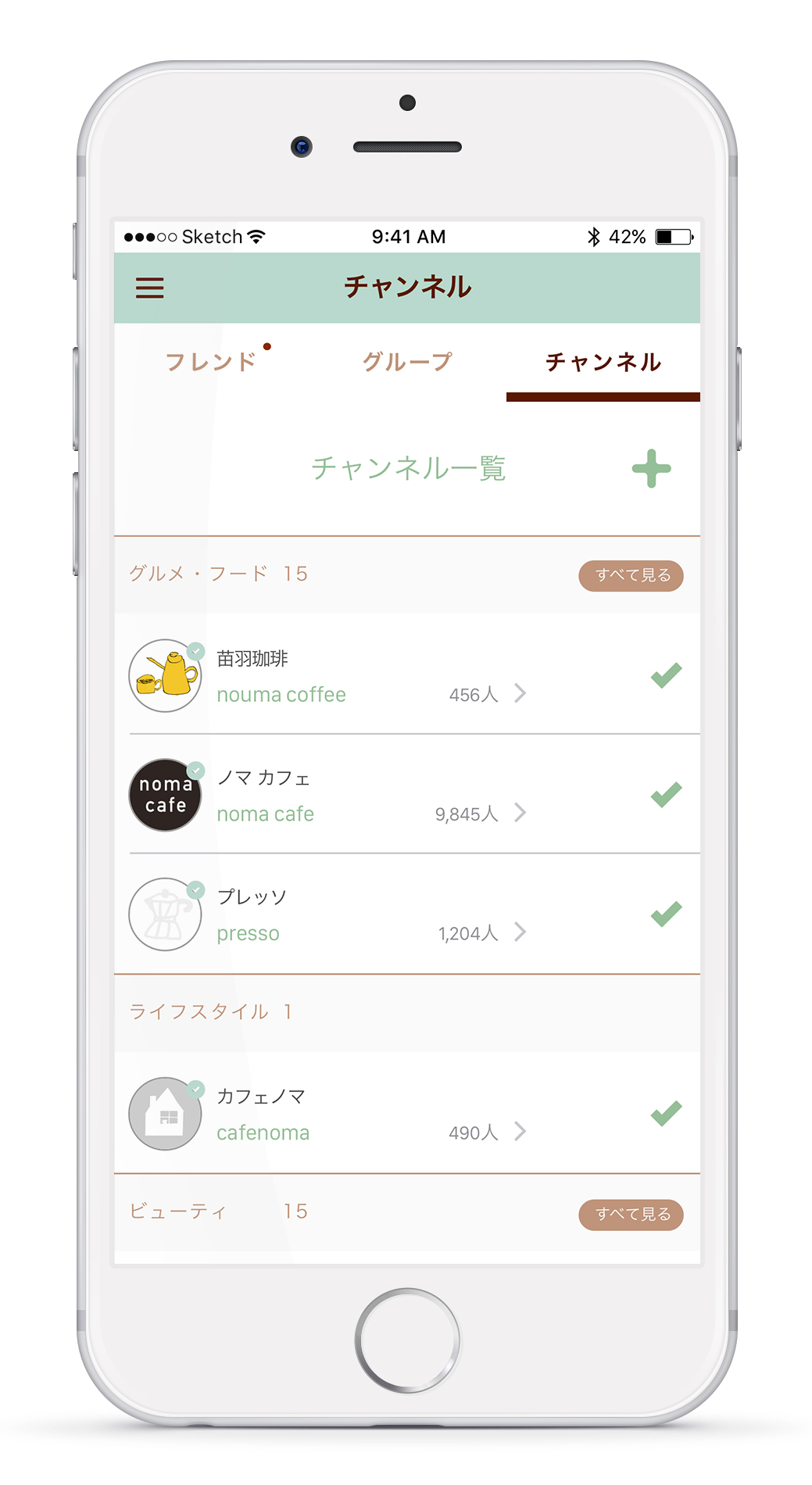Toggle the checkmark for noma cafe

(667, 795)
